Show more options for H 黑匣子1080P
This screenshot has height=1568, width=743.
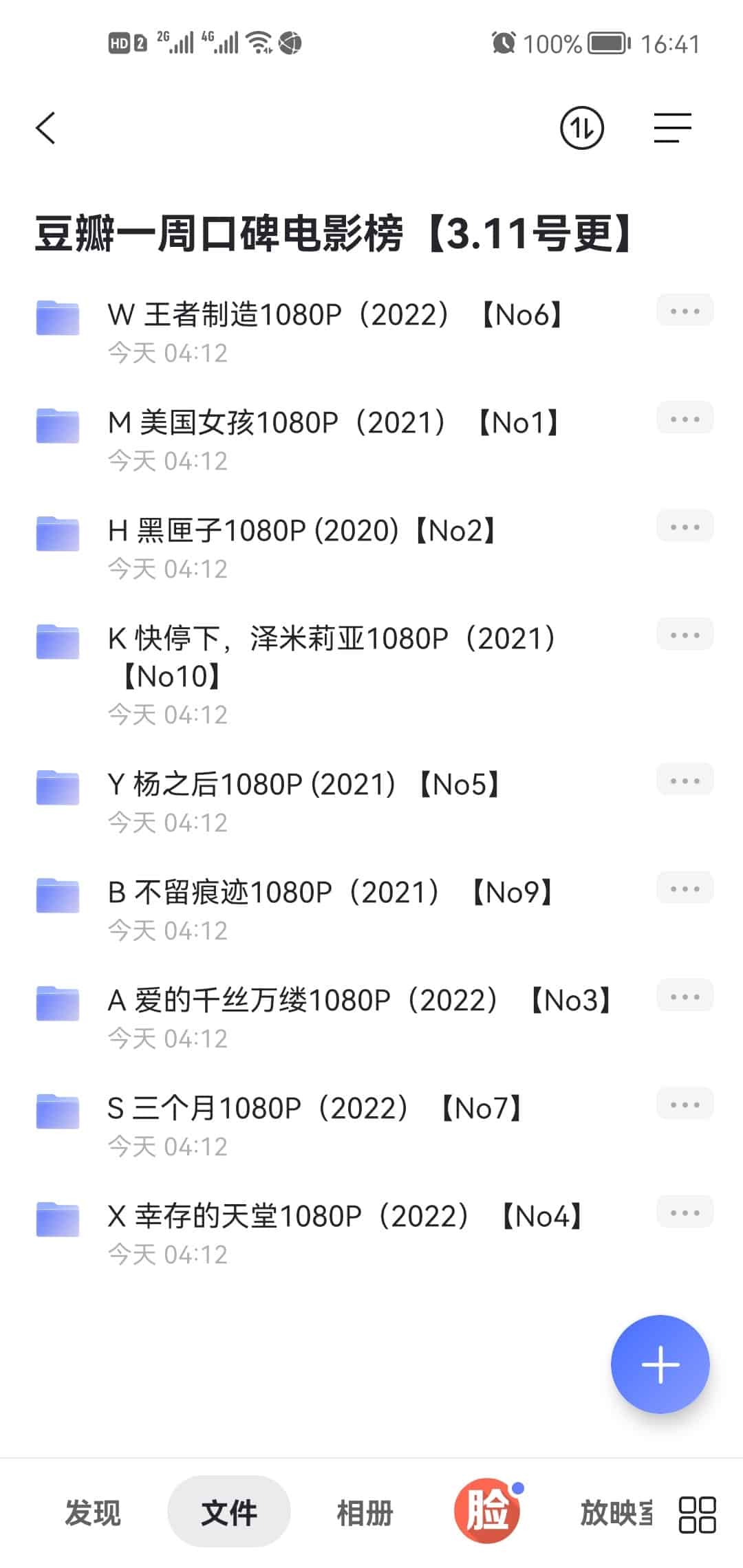pos(685,527)
